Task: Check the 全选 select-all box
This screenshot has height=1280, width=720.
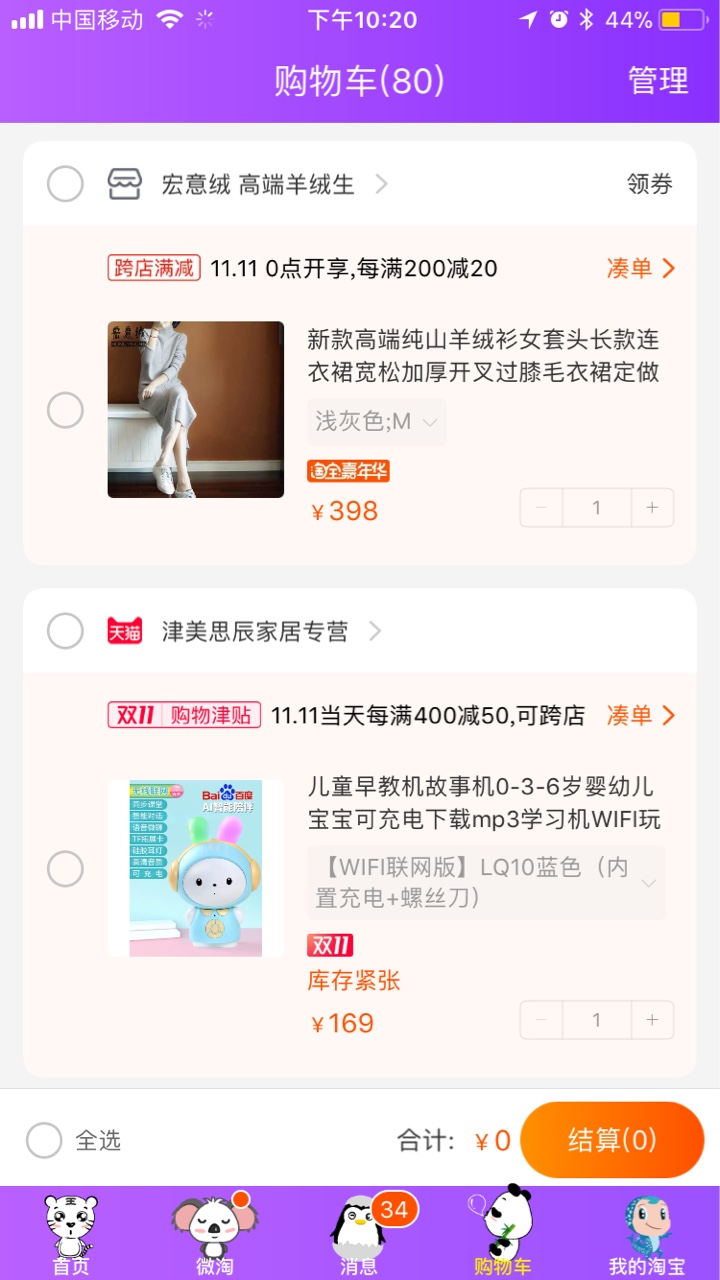Action: (44, 1140)
